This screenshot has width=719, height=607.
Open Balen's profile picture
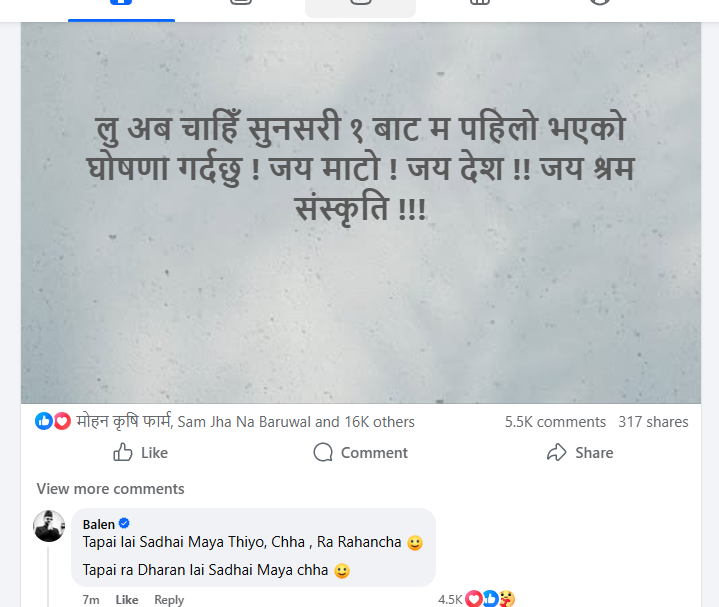50,526
